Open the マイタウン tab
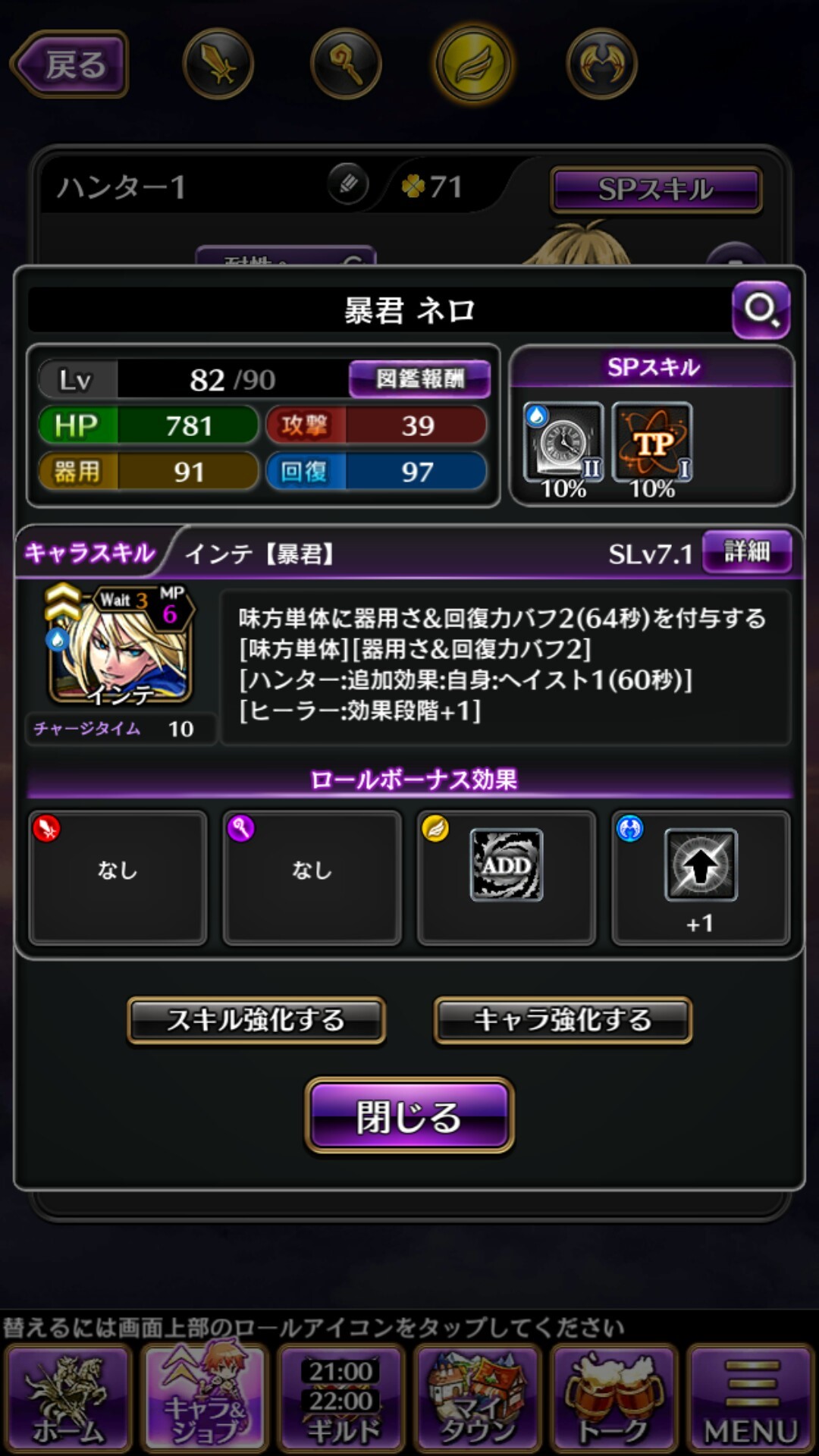Viewport: 819px width, 1456px height. coord(478,1398)
